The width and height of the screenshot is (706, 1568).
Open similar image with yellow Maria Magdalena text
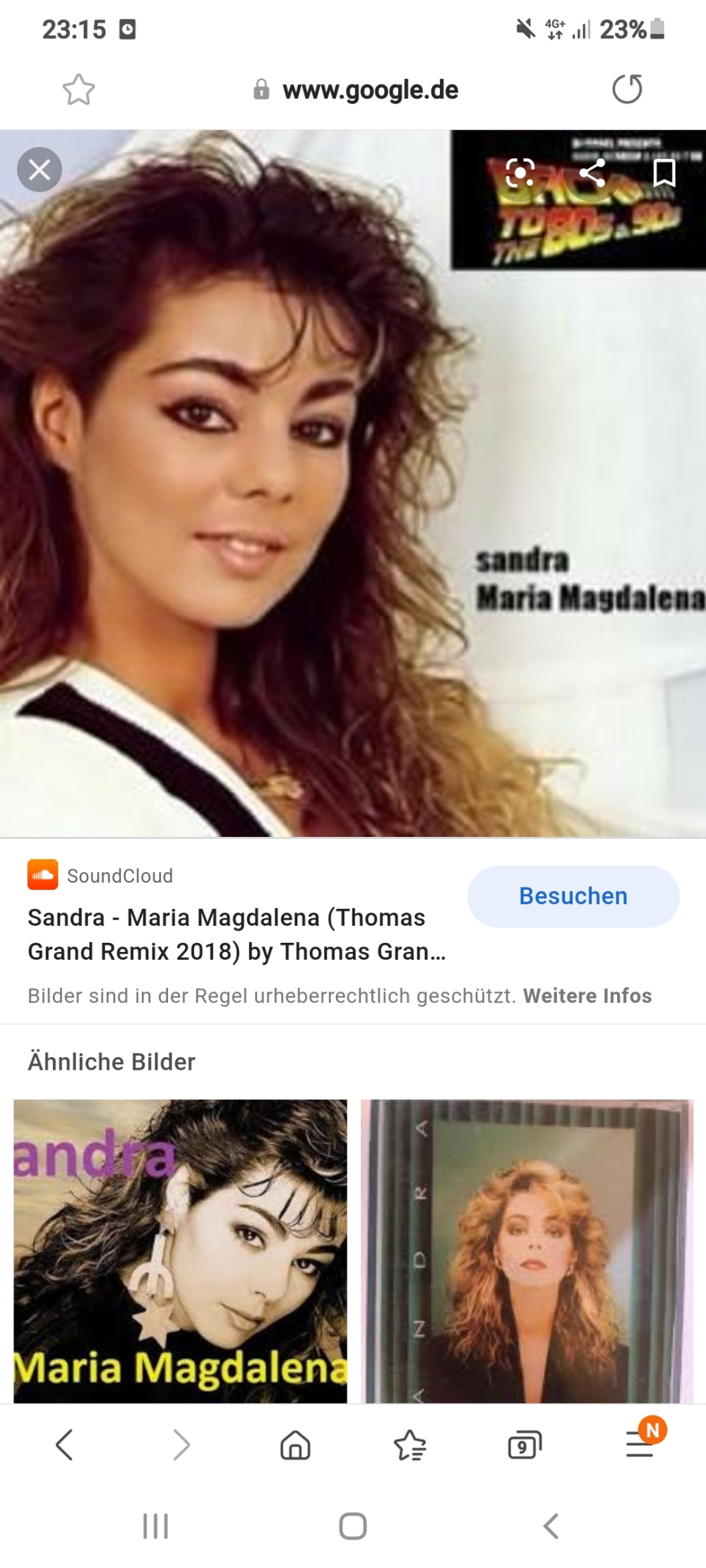coord(180,1251)
